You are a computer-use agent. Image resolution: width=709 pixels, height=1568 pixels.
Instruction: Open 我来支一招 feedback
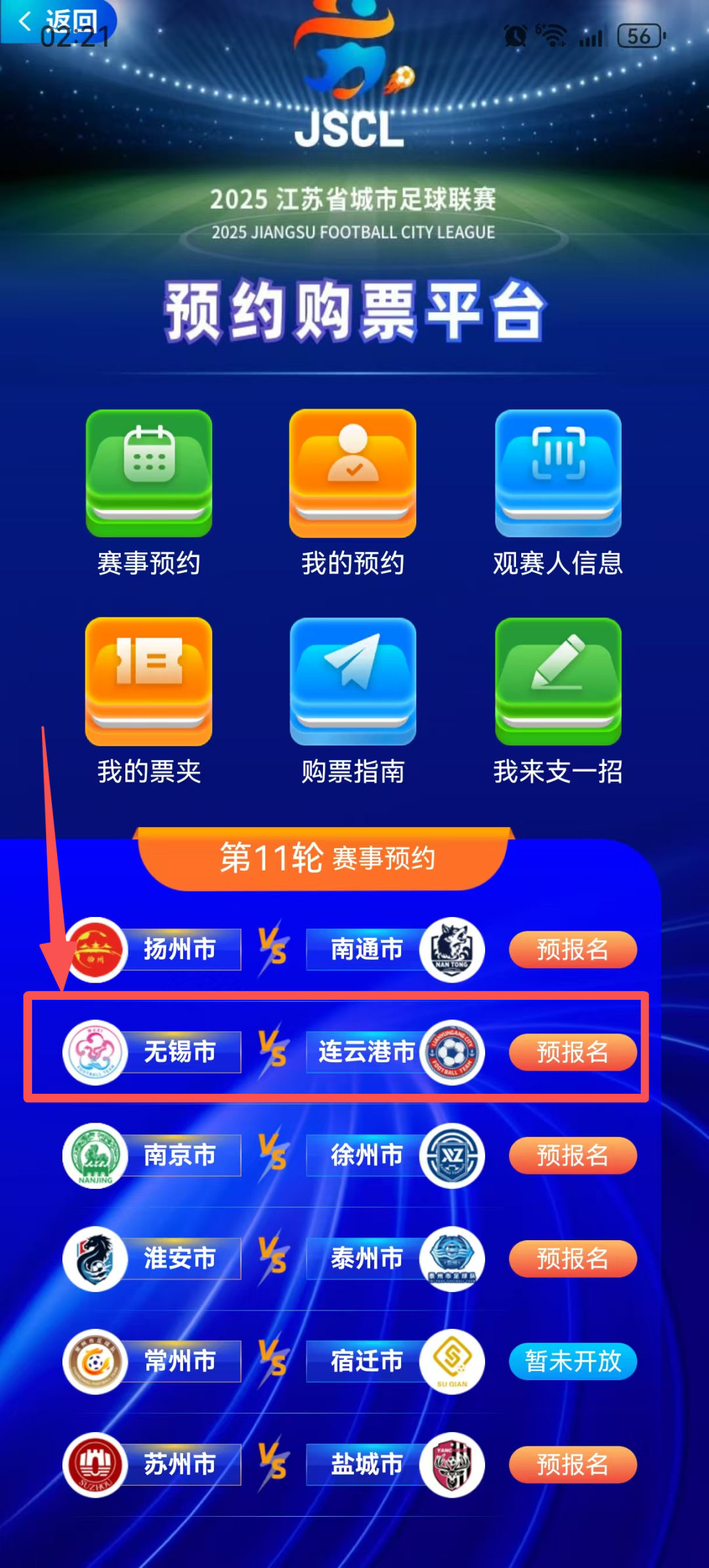(558, 682)
